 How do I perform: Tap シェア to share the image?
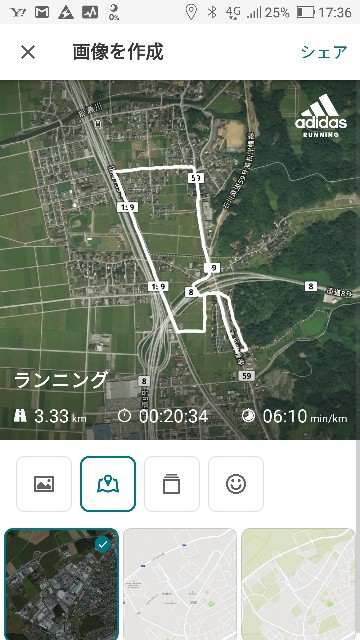point(324,52)
